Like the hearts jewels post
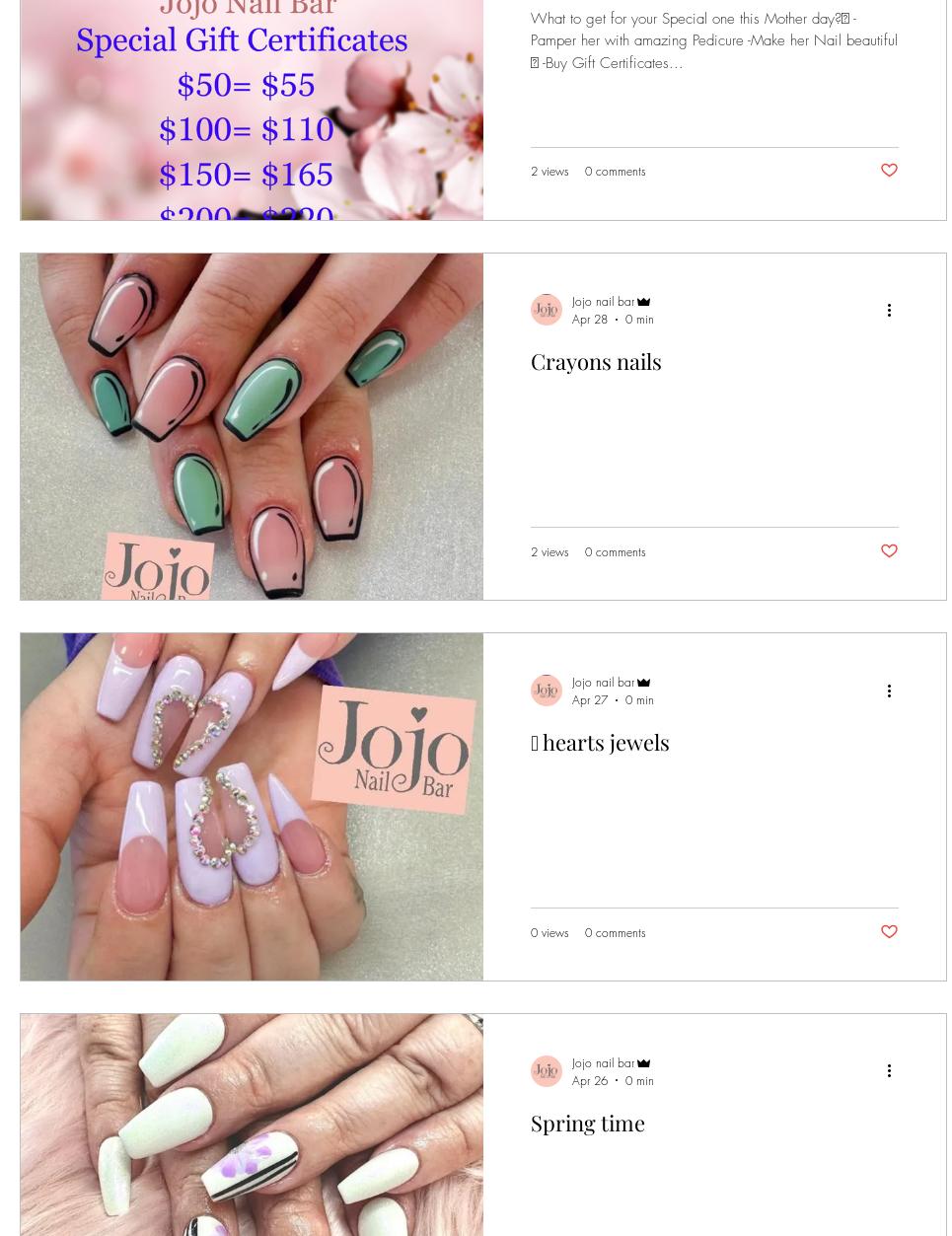The height and width of the screenshot is (1236, 952). point(889,932)
